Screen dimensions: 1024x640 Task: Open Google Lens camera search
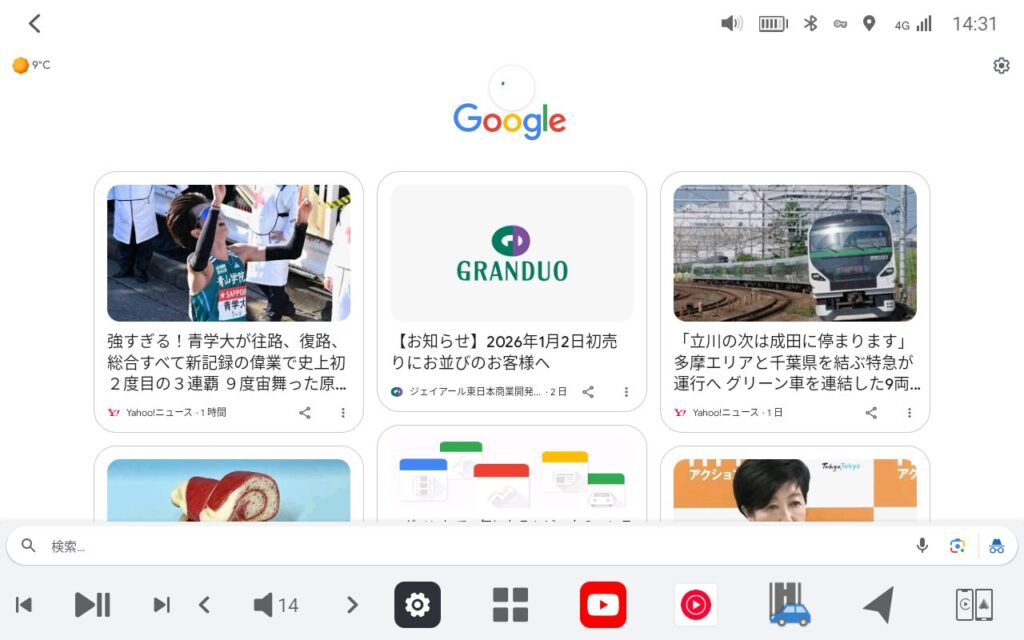pyautogui.click(x=958, y=545)
